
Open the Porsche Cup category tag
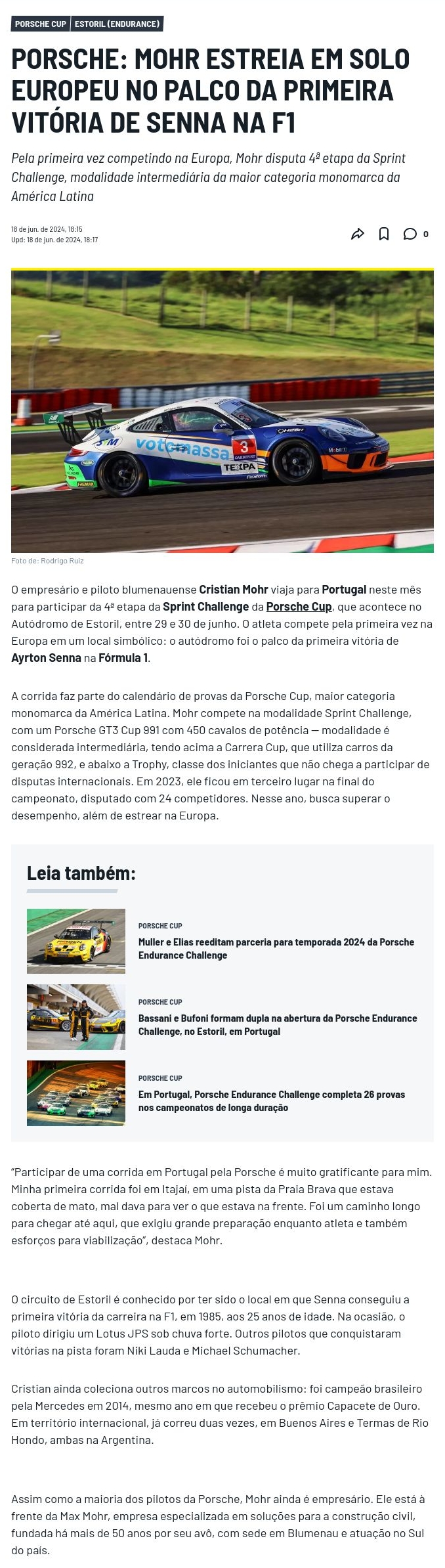pos(41,24)
